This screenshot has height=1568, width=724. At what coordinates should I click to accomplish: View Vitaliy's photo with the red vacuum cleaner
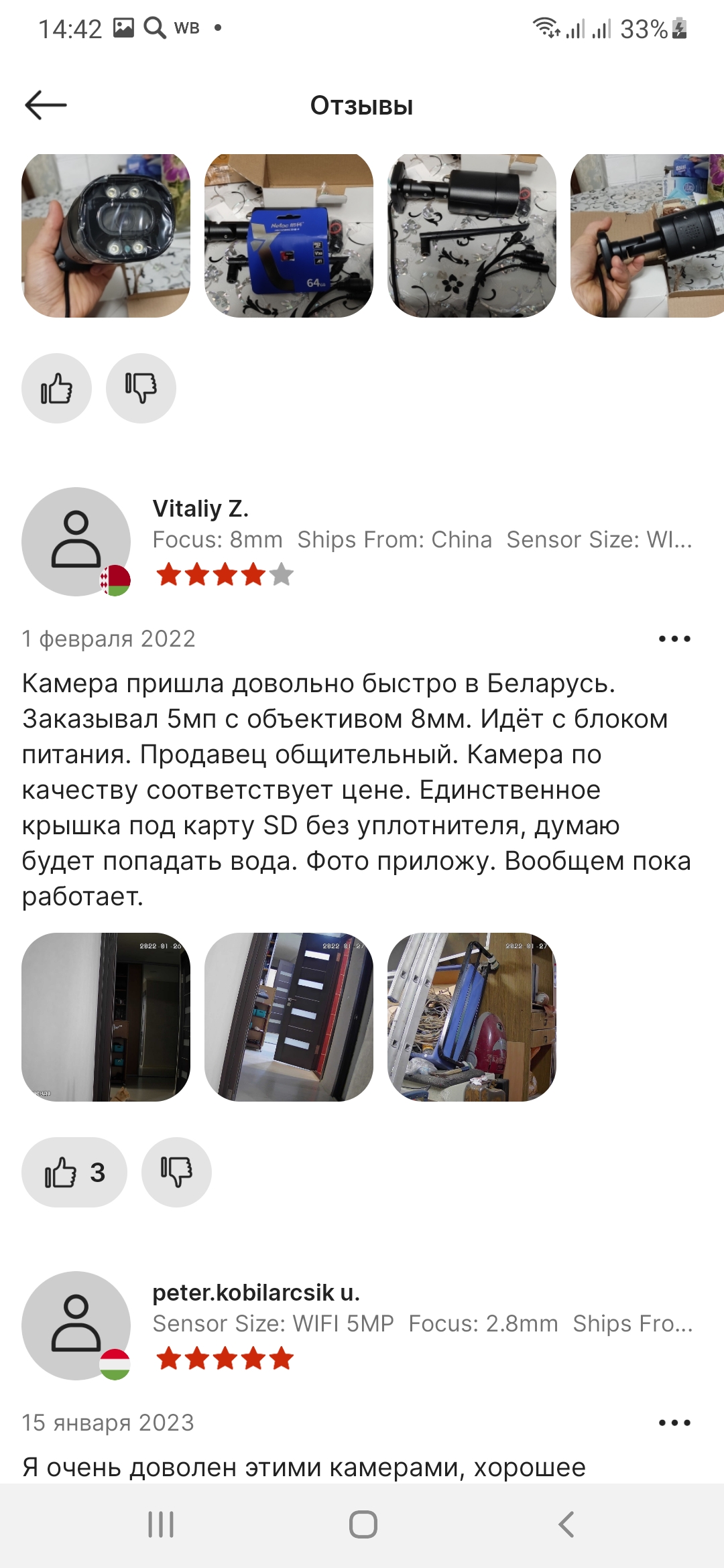tap(471, 1017)
